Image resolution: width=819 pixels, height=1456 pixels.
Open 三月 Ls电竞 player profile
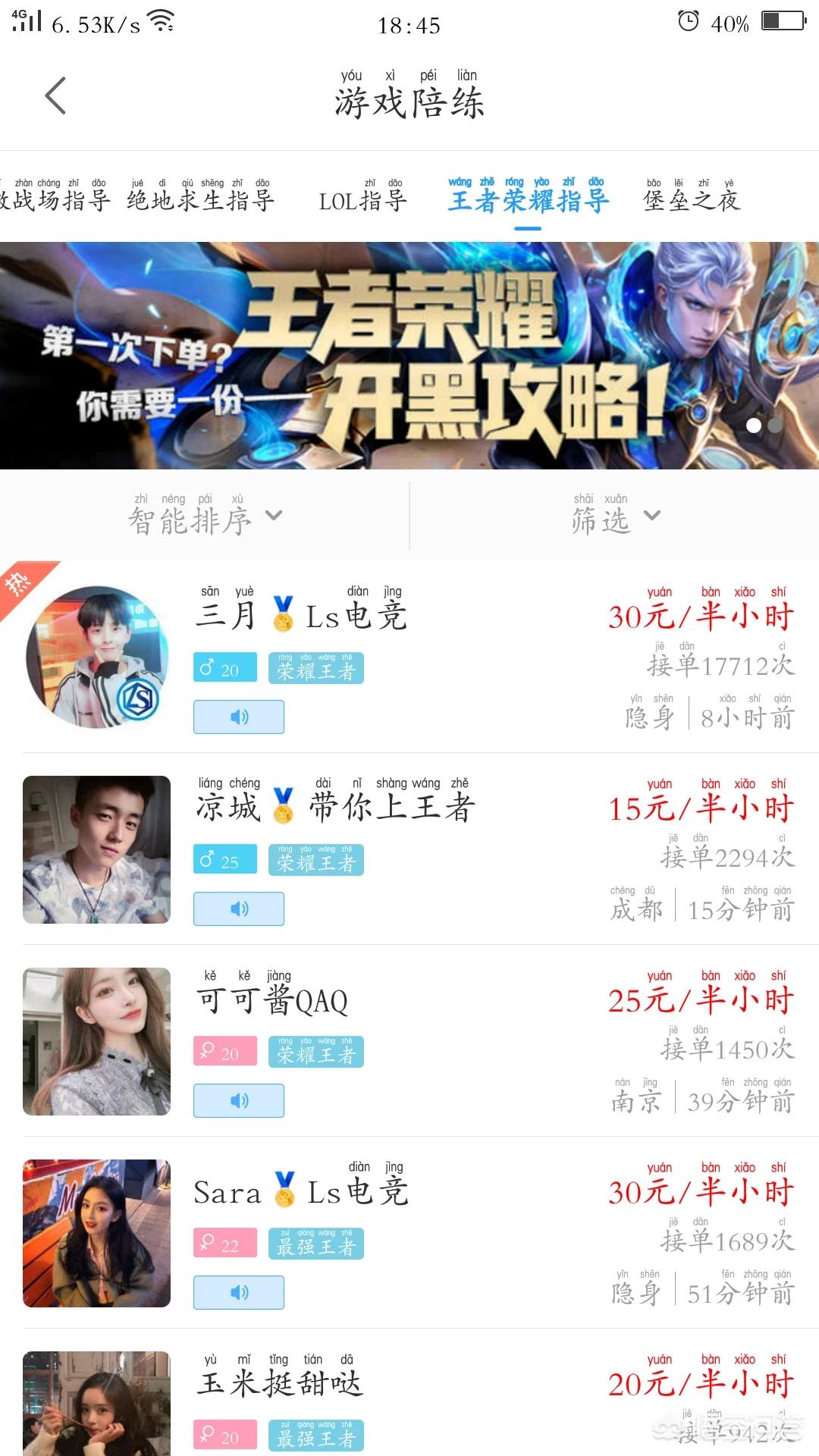[97, 657]
